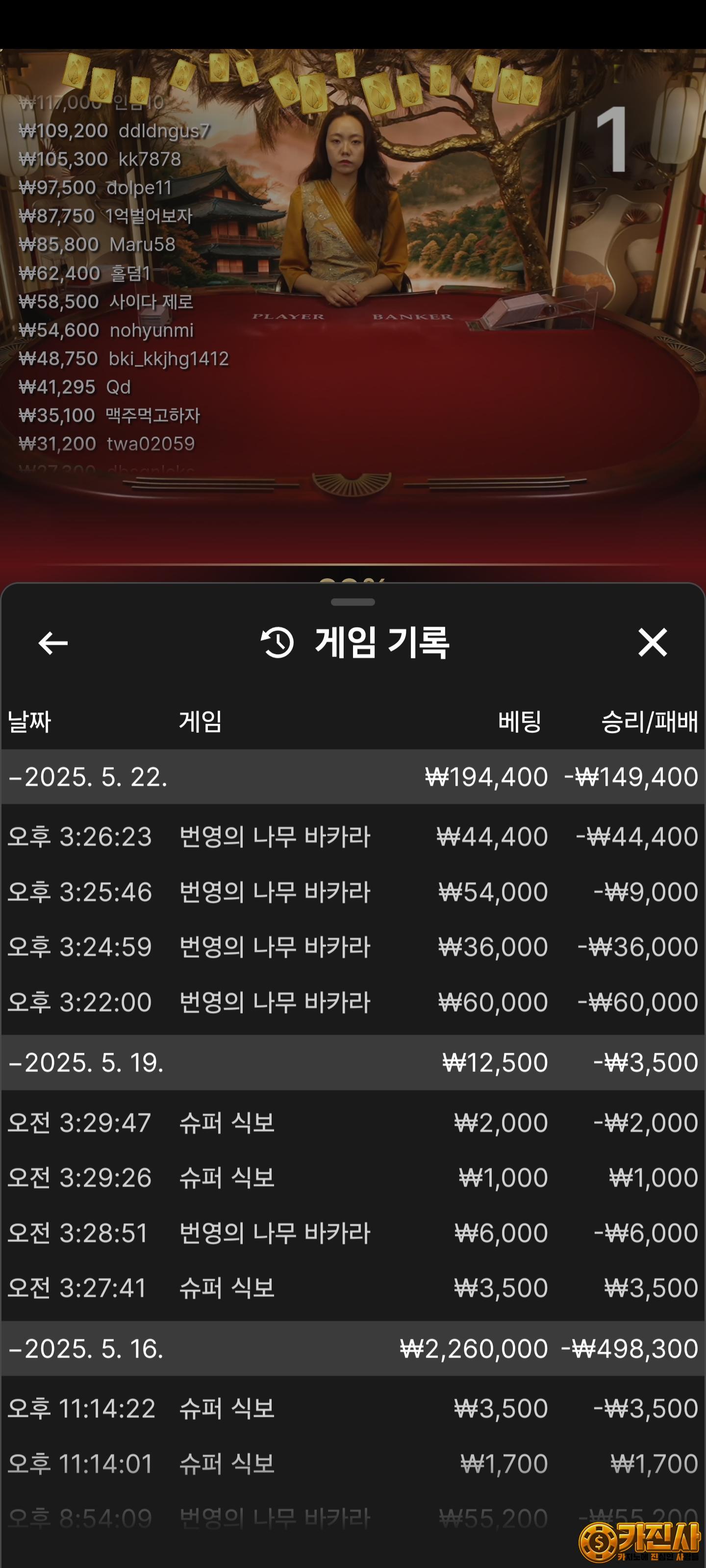Open the 오전 3:27:41 슈퍼 식보 record
The height and width of the screenshot is (1568, 706).
coord(353,1288)
